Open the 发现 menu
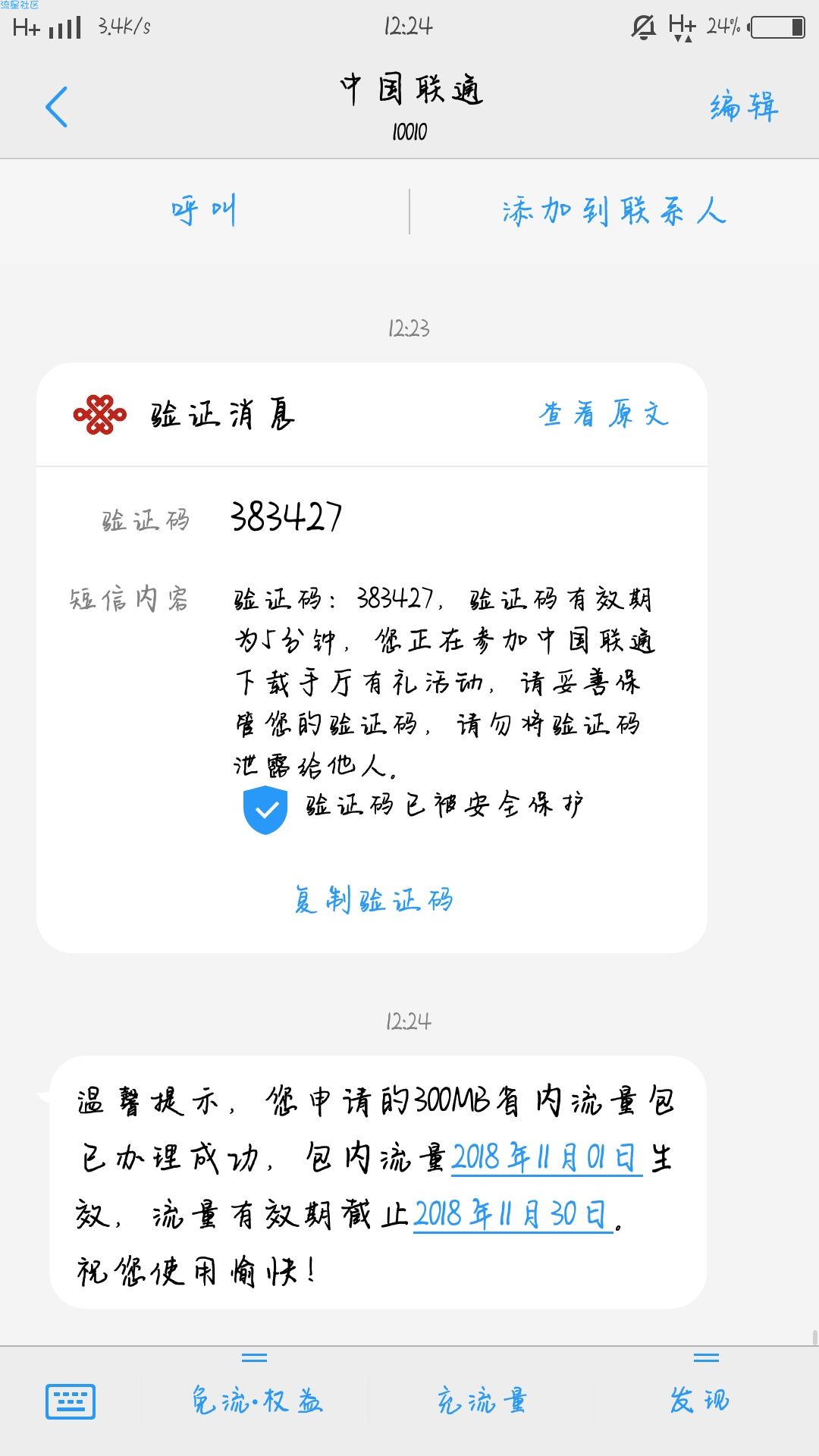Viewport: 819px width, 1456px height. point(699,1400)
